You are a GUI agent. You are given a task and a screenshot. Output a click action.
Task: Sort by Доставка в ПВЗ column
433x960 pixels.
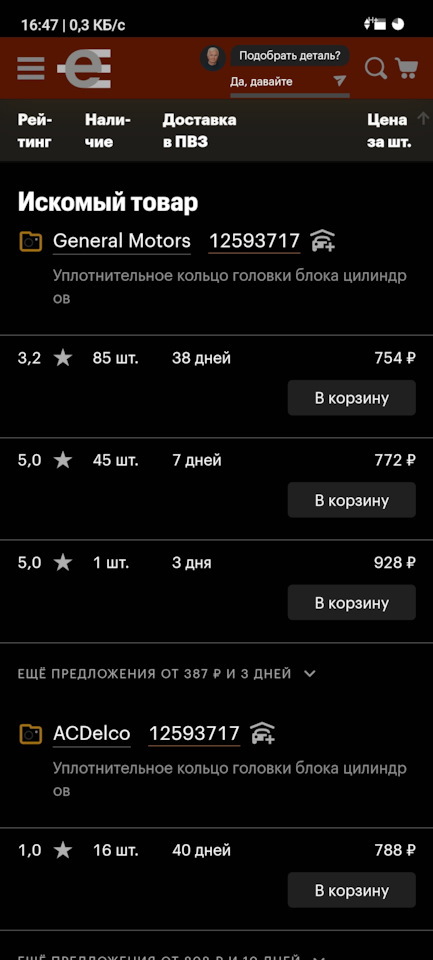(x=199, y=131)
